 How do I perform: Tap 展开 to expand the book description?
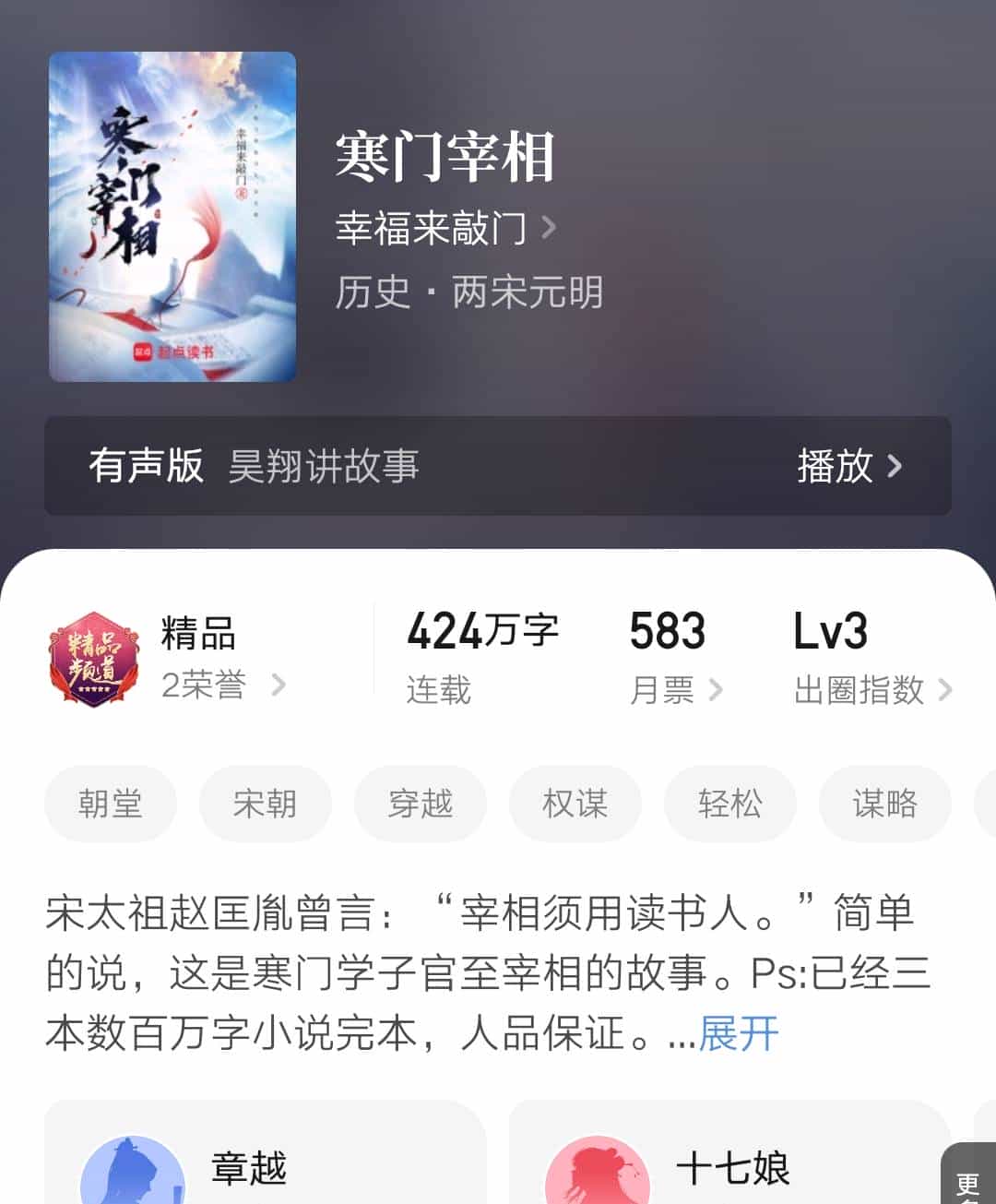pos(738,1035)
